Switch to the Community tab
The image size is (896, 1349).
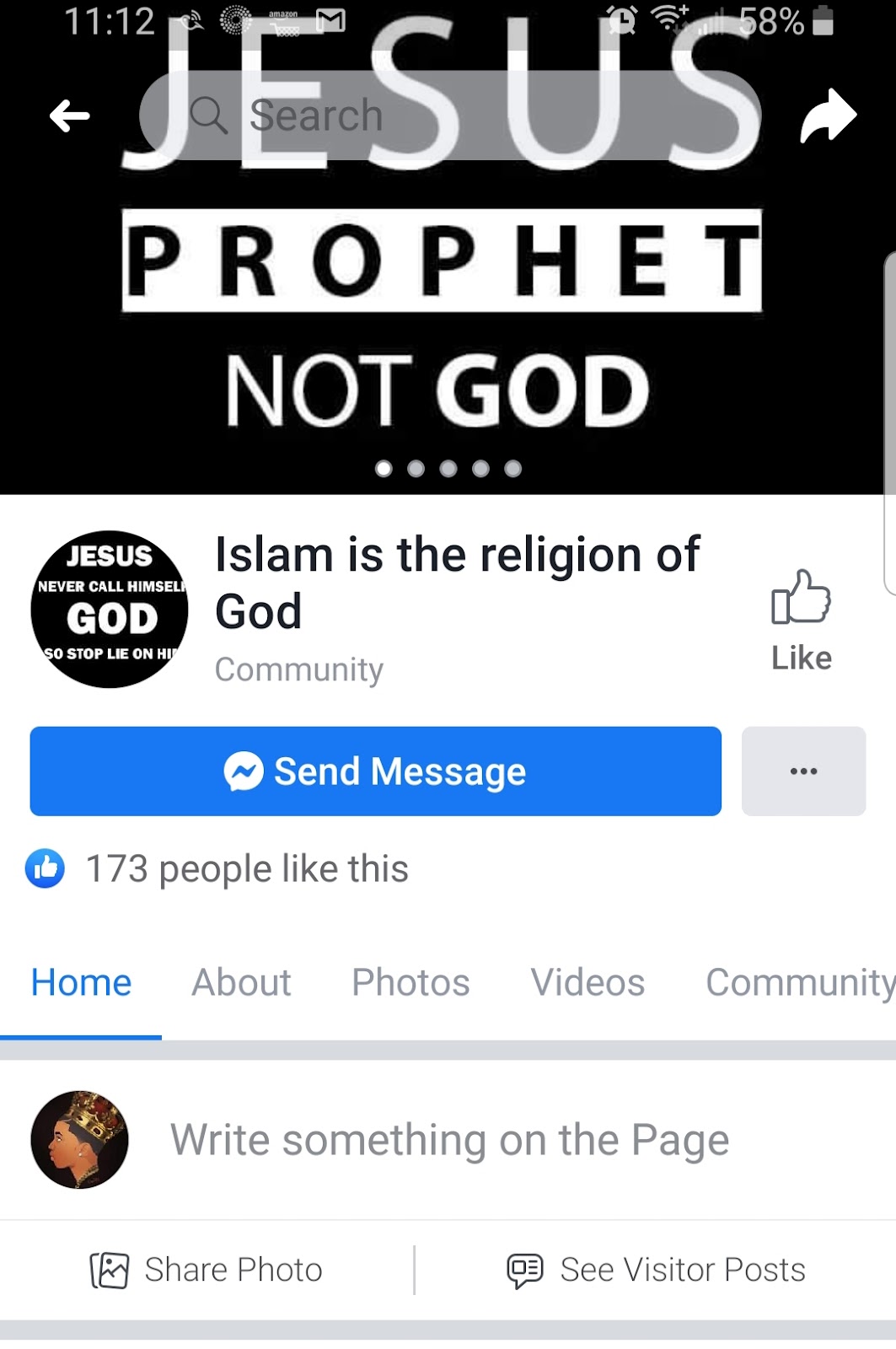[799, 982]
